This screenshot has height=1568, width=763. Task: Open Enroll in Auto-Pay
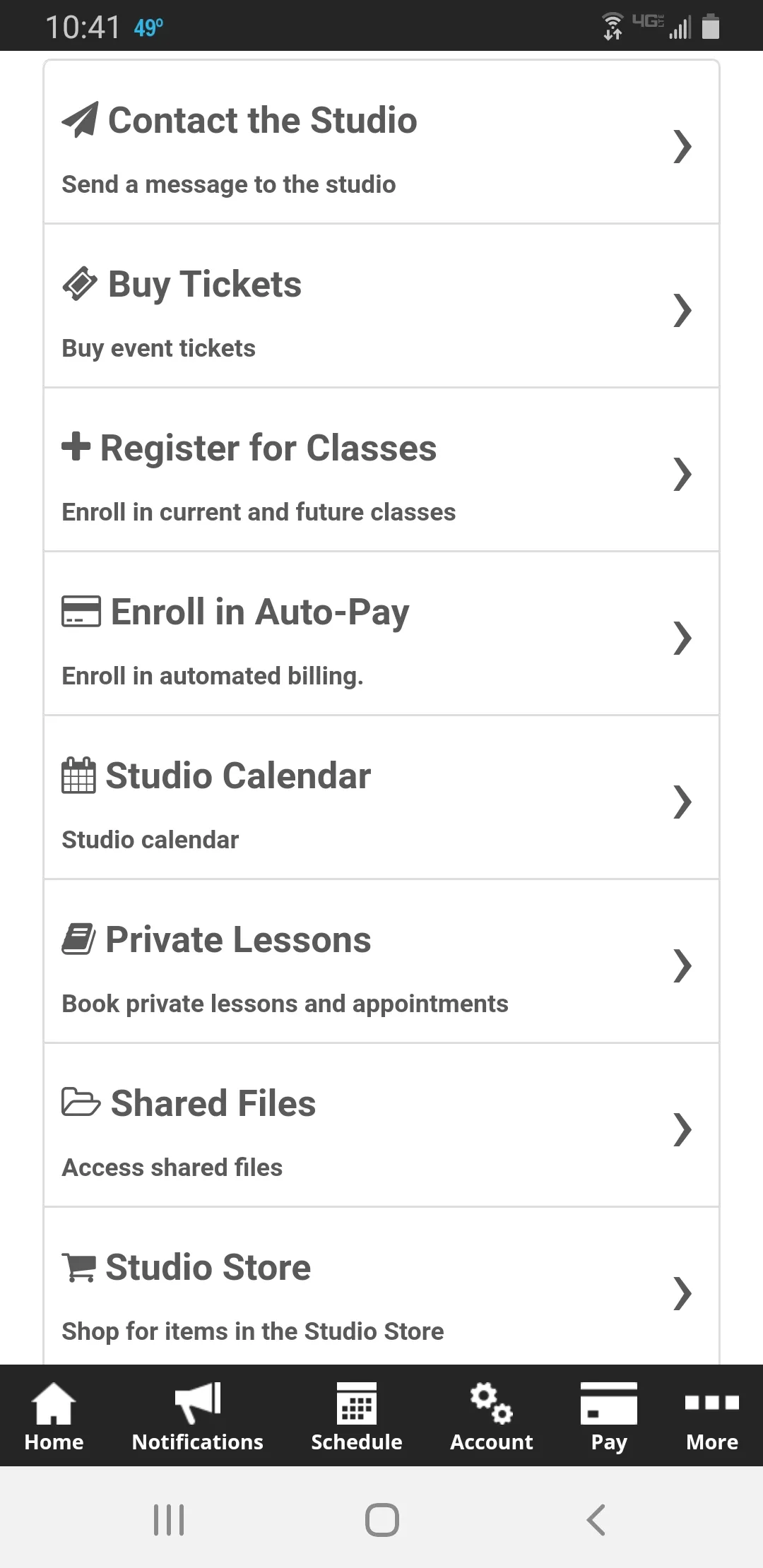click(381, 634)
